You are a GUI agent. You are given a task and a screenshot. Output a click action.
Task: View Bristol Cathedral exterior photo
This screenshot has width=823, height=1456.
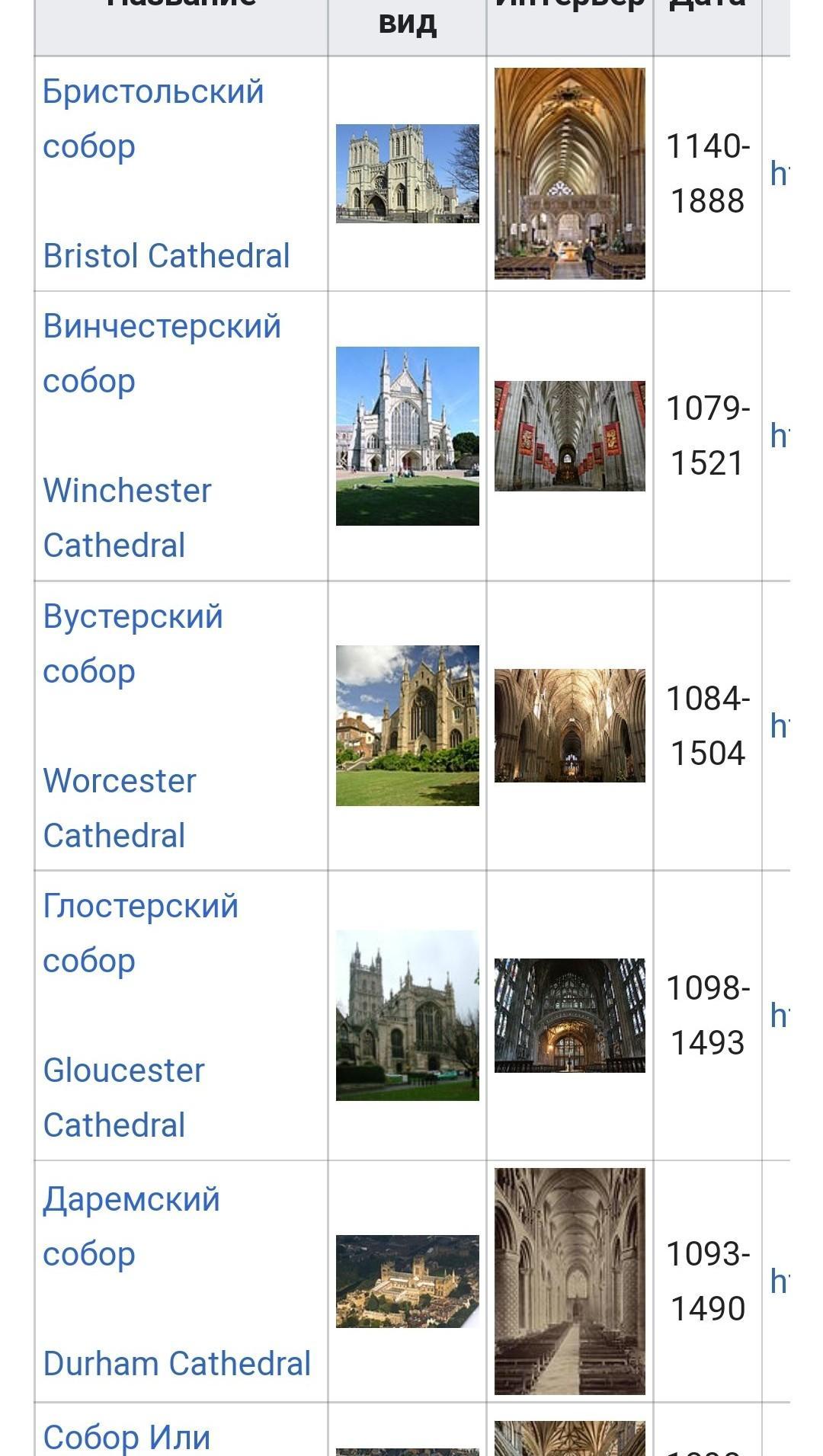pos(408,174)
